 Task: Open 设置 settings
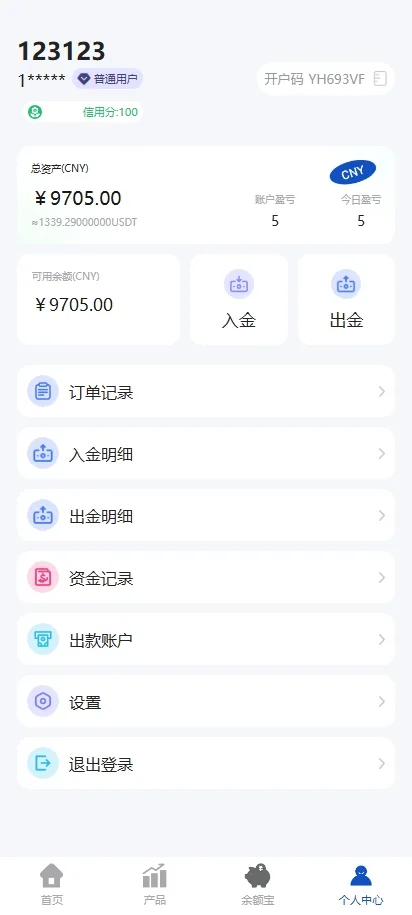[x=206, y=701]
